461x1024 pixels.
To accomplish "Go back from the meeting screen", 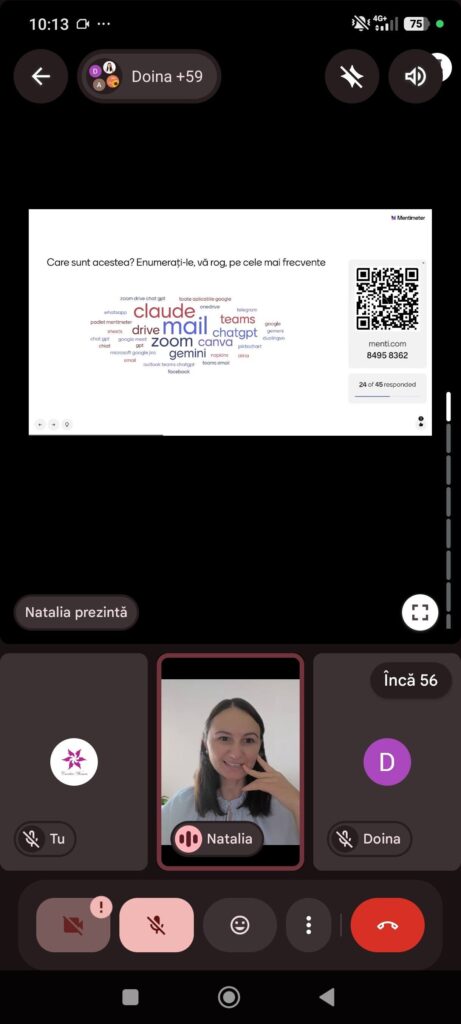I will [x=40, y=76].
